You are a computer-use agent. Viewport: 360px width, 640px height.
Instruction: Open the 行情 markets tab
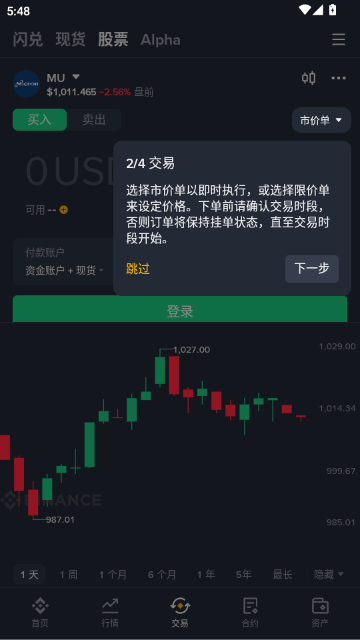coord(110,612)
